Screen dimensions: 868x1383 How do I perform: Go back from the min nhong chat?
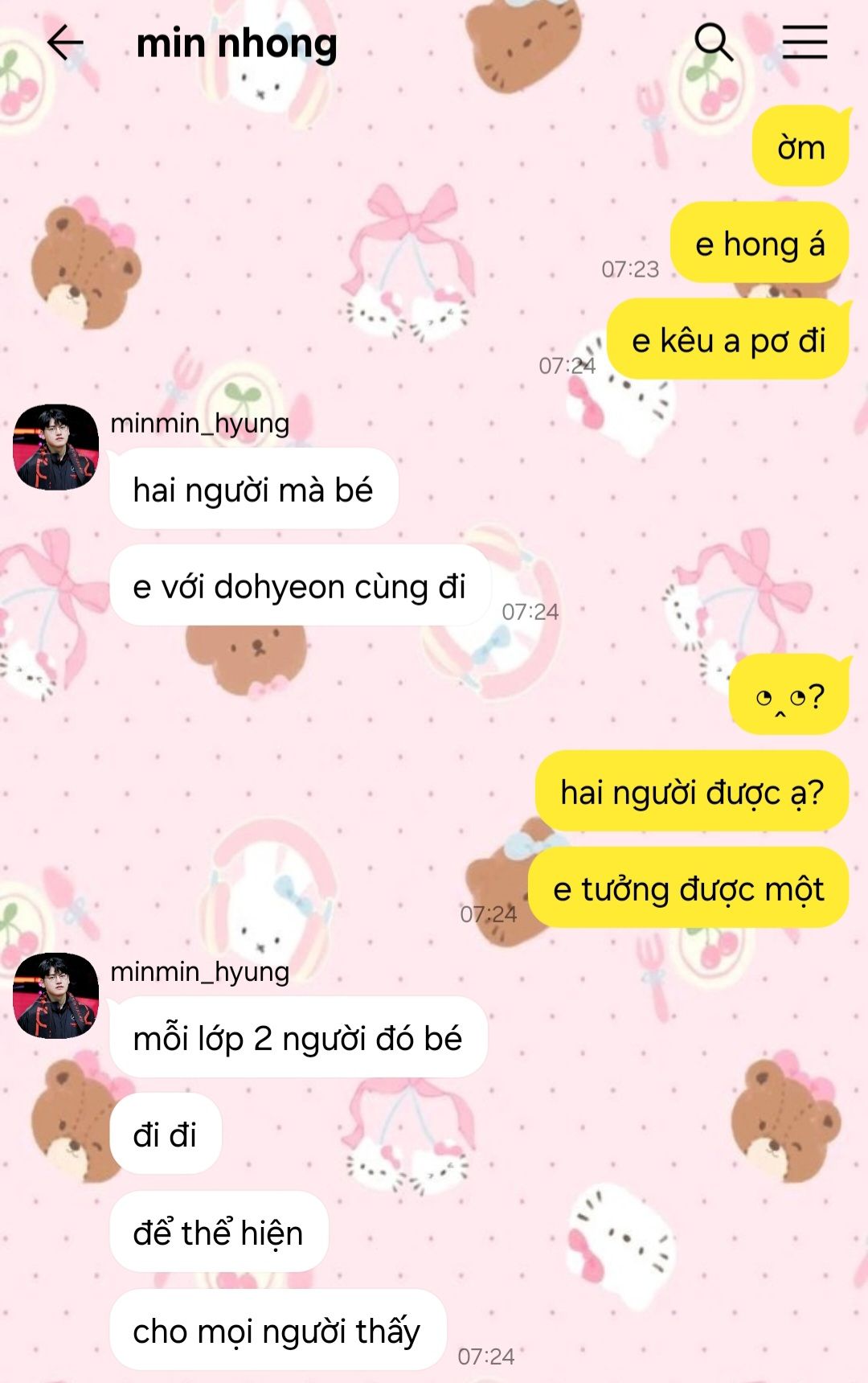click(65, 43)
